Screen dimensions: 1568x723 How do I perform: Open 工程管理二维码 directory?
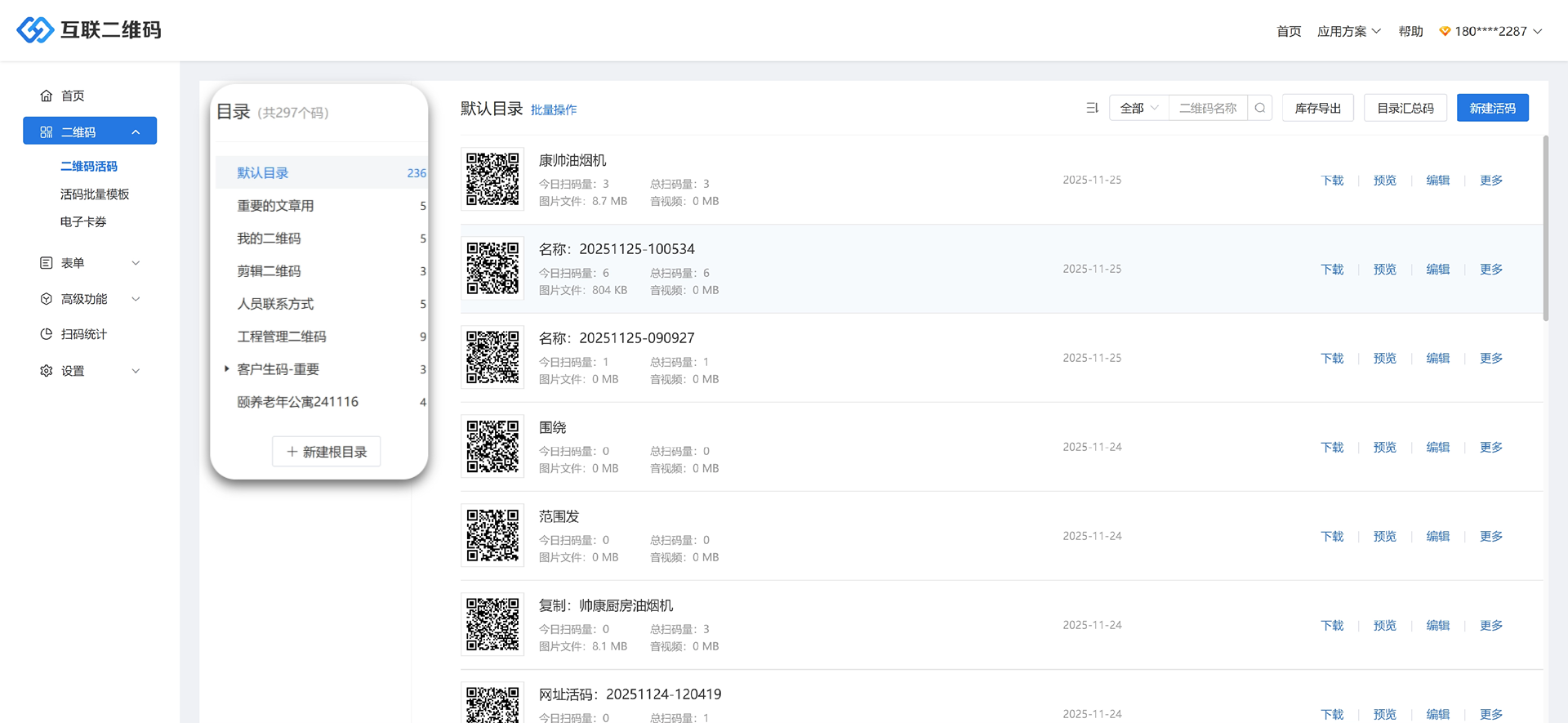click(281, 337)
